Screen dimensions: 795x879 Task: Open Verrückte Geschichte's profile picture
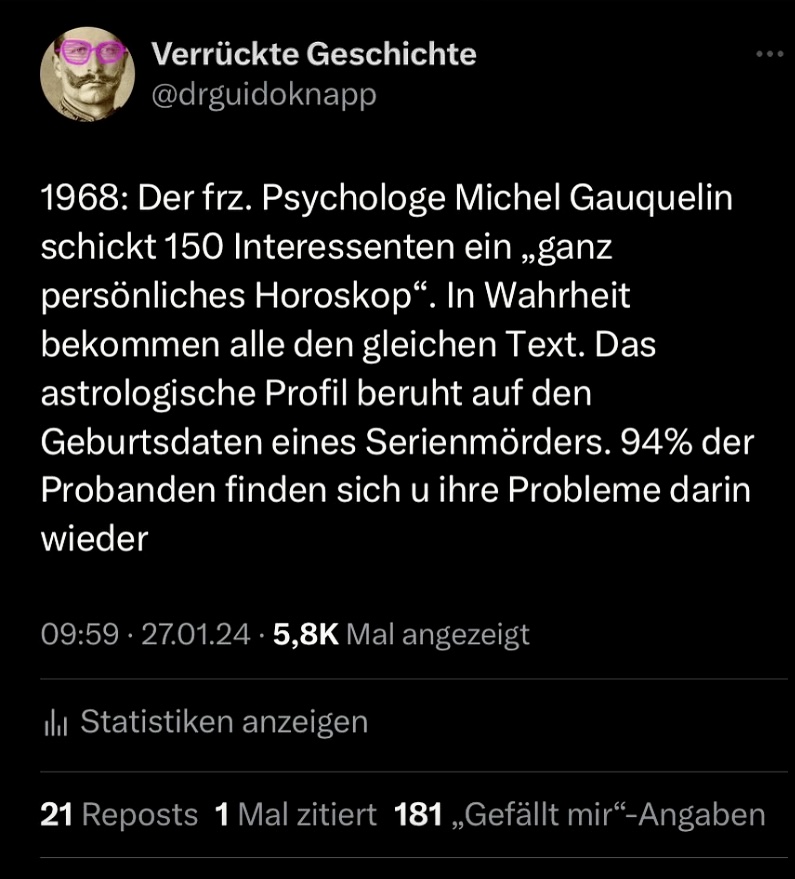point(87,75)
